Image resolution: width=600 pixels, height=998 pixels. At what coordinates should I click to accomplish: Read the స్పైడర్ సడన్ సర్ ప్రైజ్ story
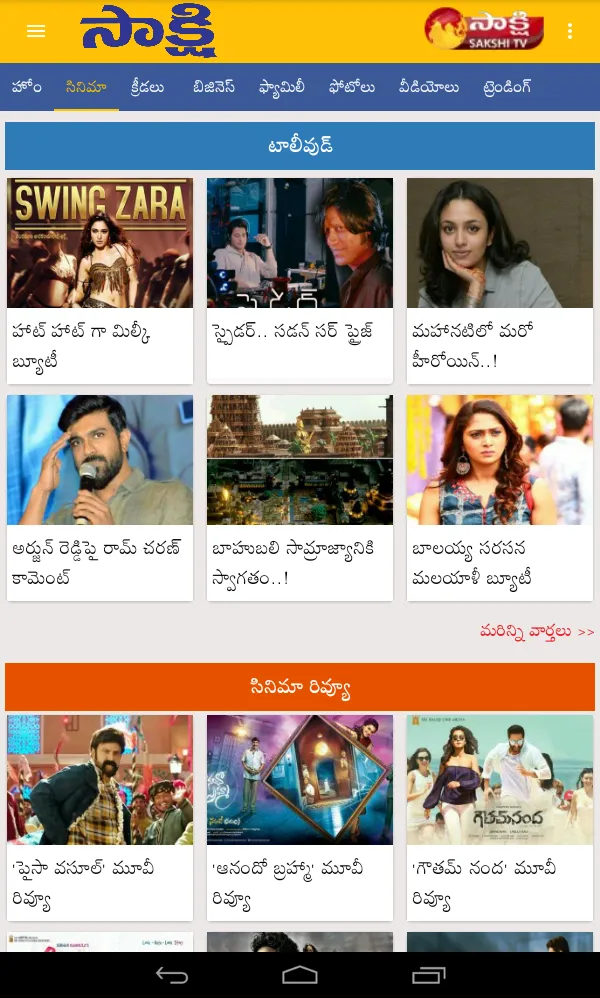[300, 280]
